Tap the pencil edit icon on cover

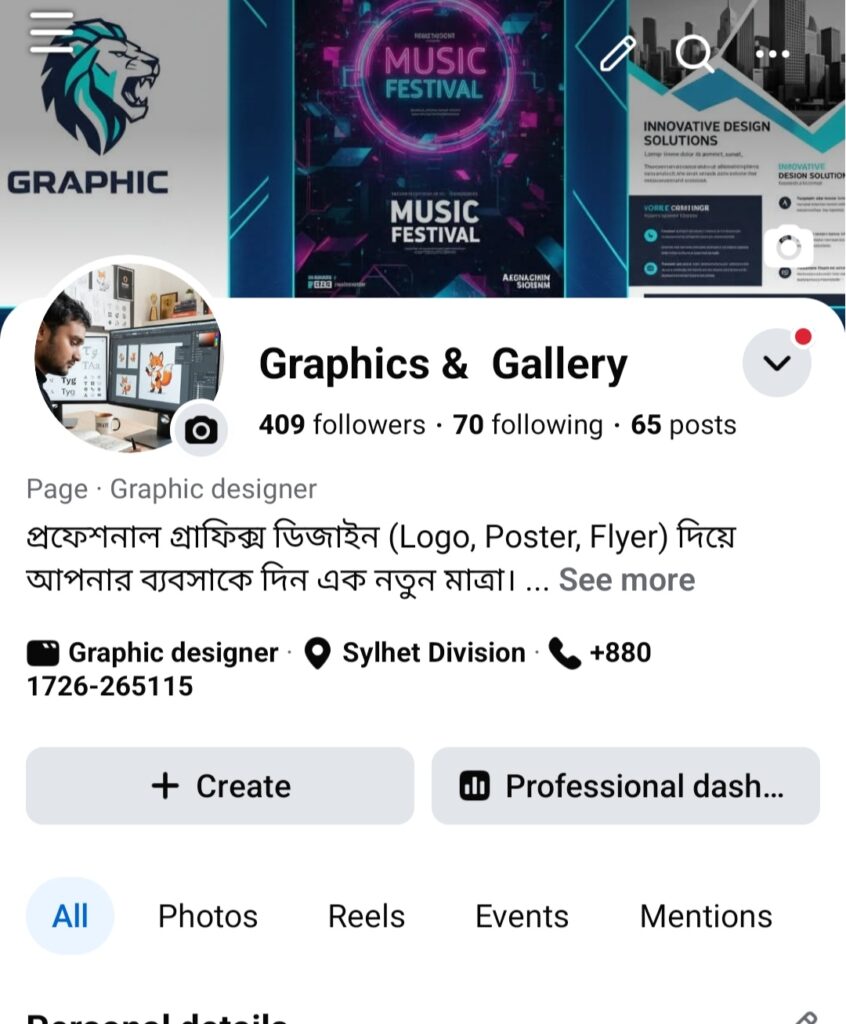tap(618, 53)
